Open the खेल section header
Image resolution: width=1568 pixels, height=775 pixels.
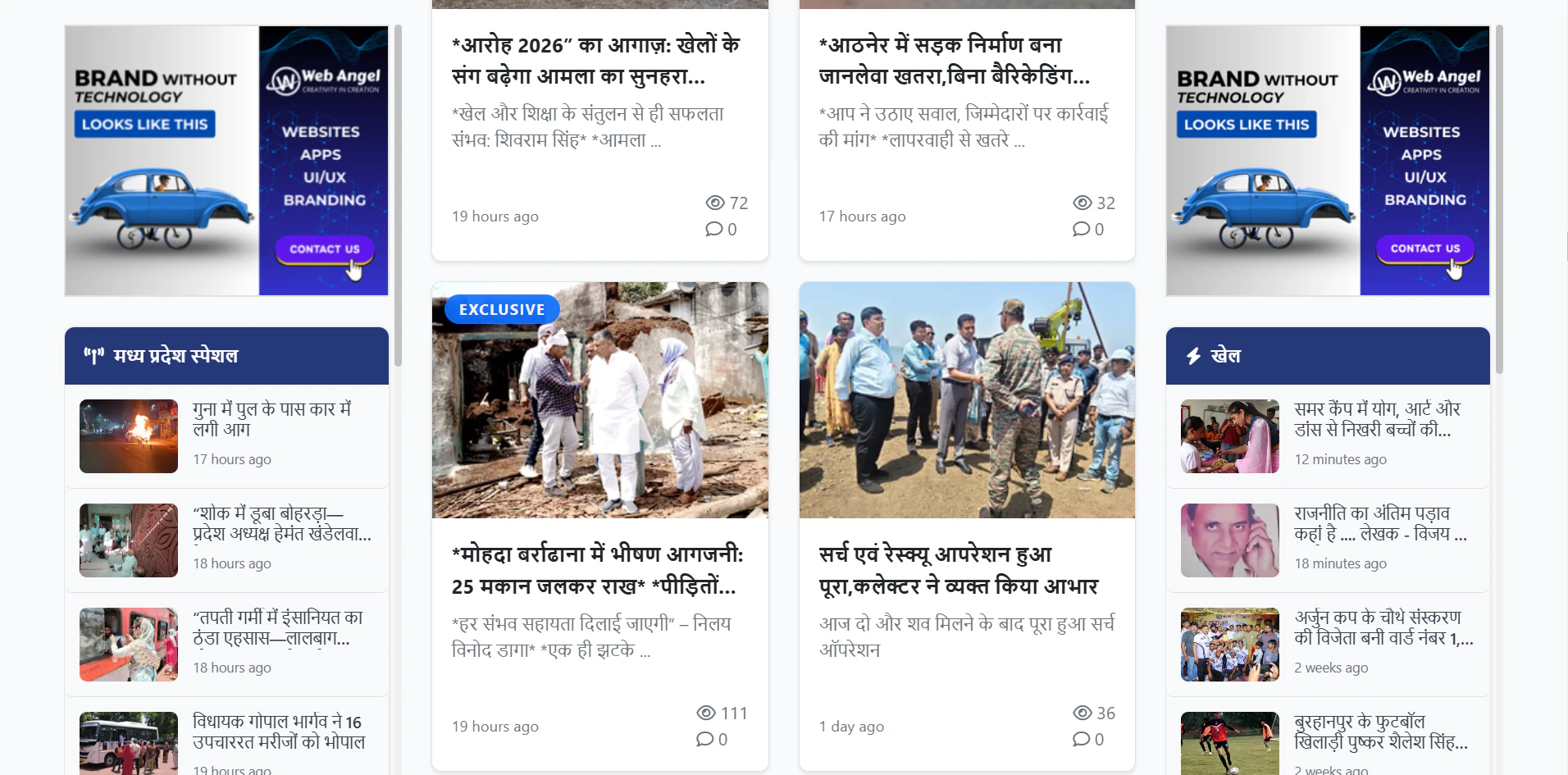(1328, 356)
